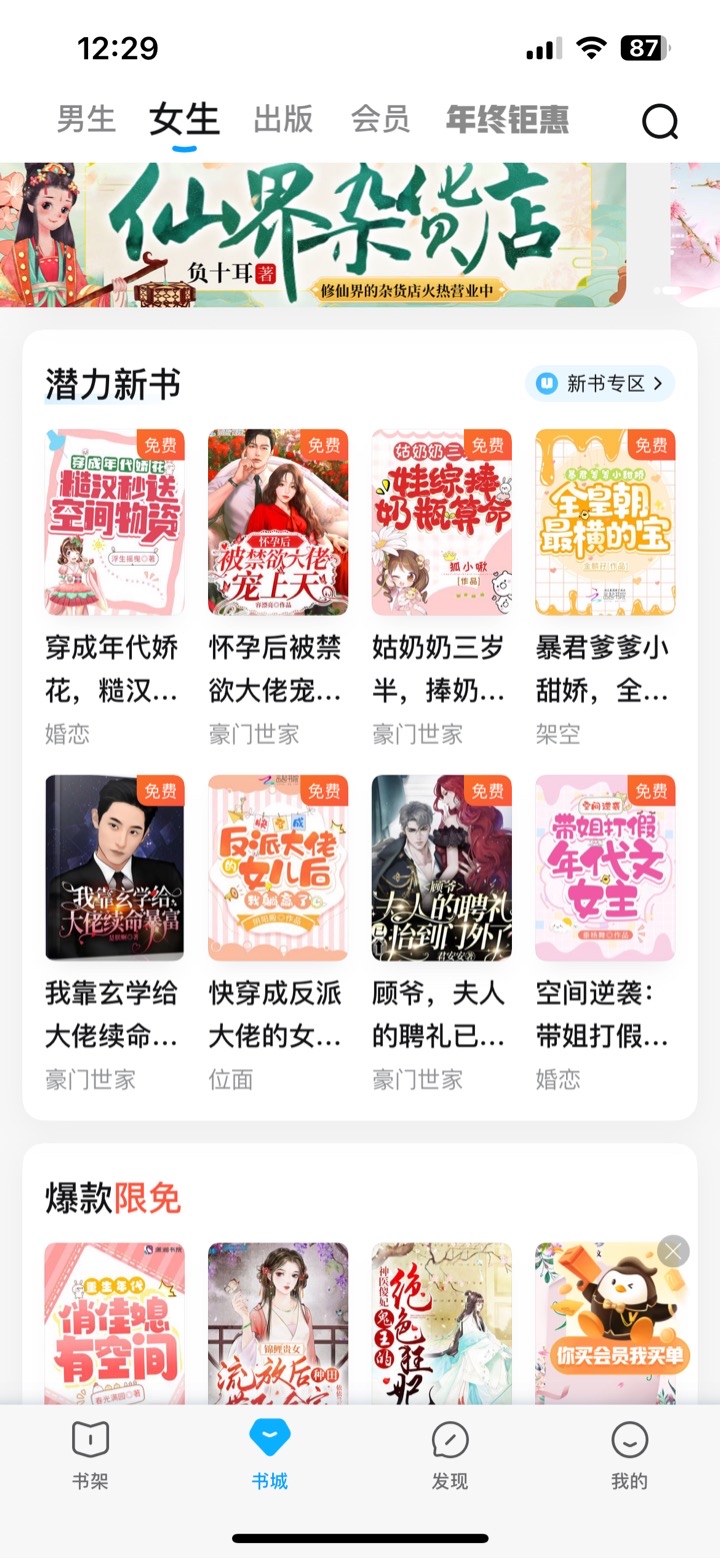Screen dimensions: 720x1559
Task: Open the book 暴君爹爹小甜娇
Action: (605, 522)
